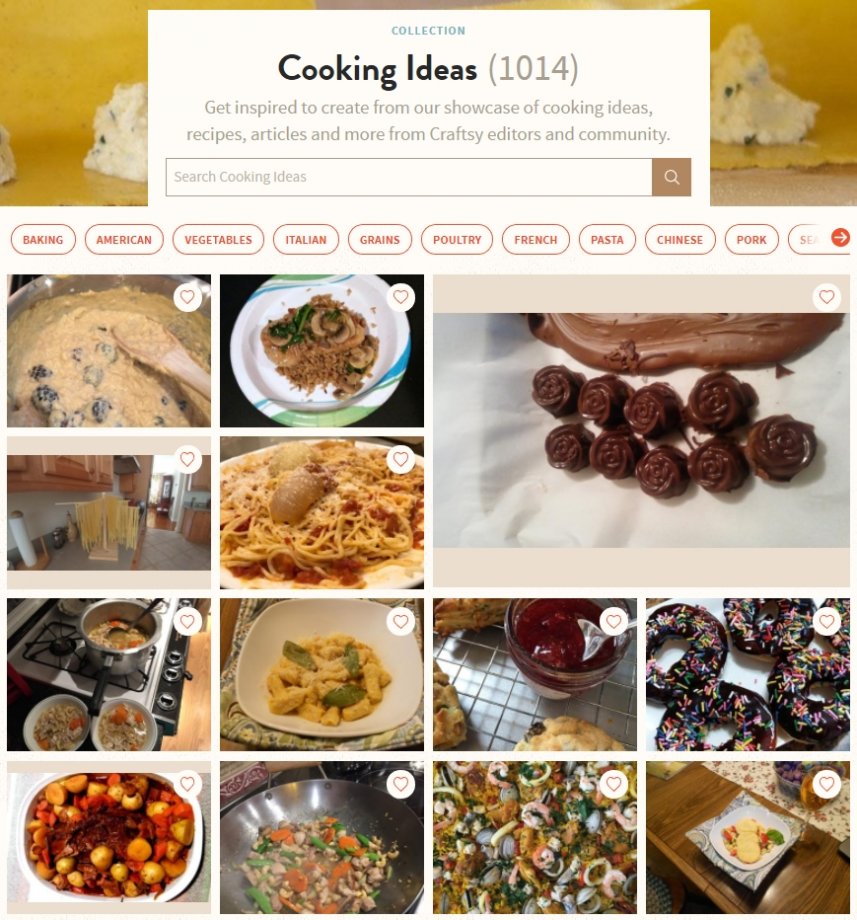Tap the orange arrow for more categories
Screen dimensions: 857x920
point(840,238)
